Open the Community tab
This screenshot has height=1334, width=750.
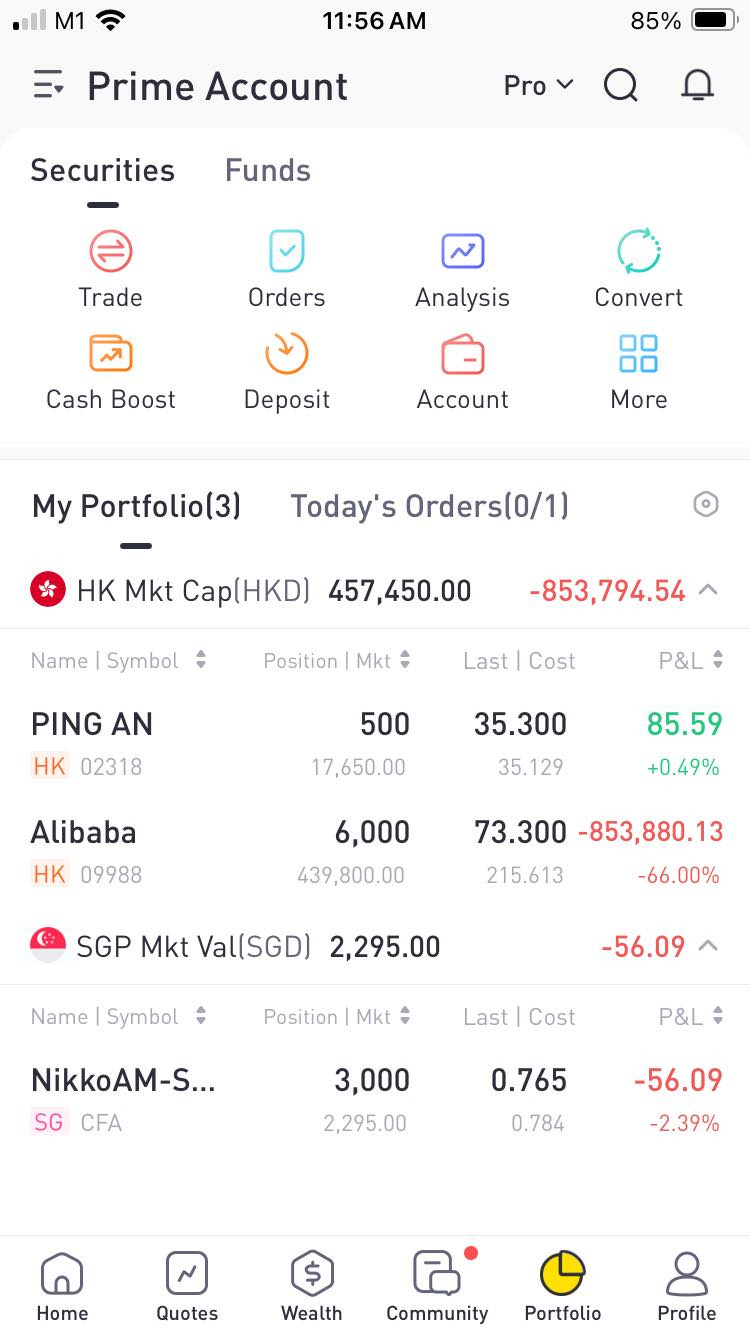pos(437,1285)
